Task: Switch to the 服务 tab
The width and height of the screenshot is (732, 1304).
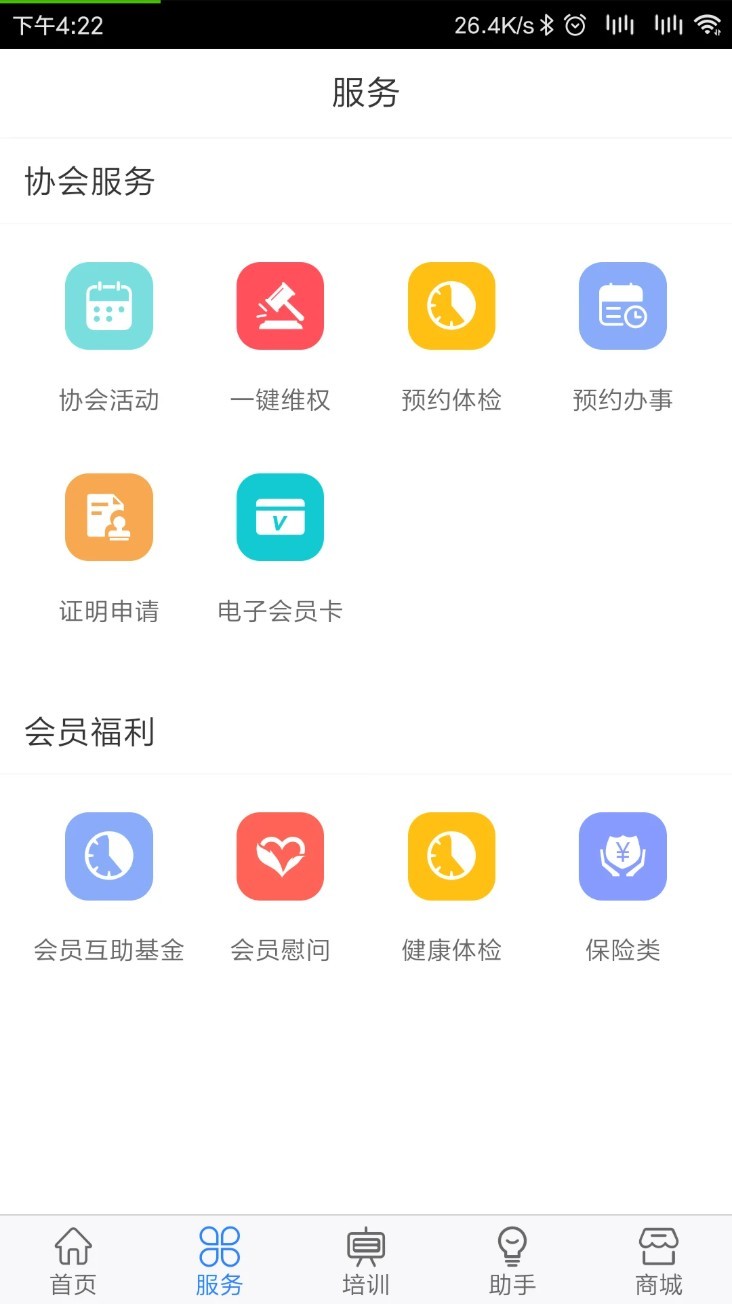Action: click(x=219, y=1260)
